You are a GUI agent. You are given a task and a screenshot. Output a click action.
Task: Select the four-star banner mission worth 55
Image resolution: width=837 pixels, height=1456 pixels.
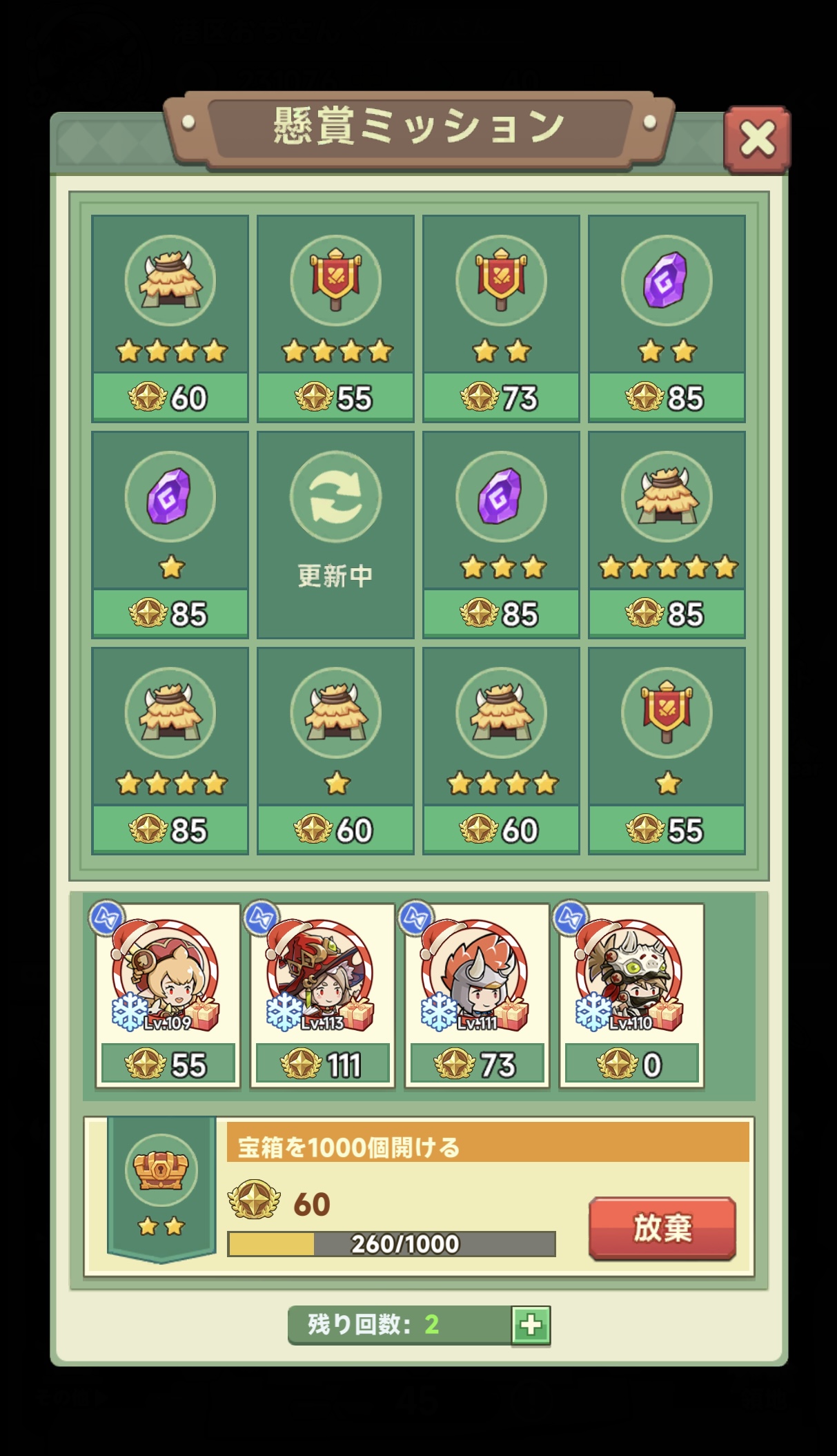pyautogui.click(x=335, y=318)
